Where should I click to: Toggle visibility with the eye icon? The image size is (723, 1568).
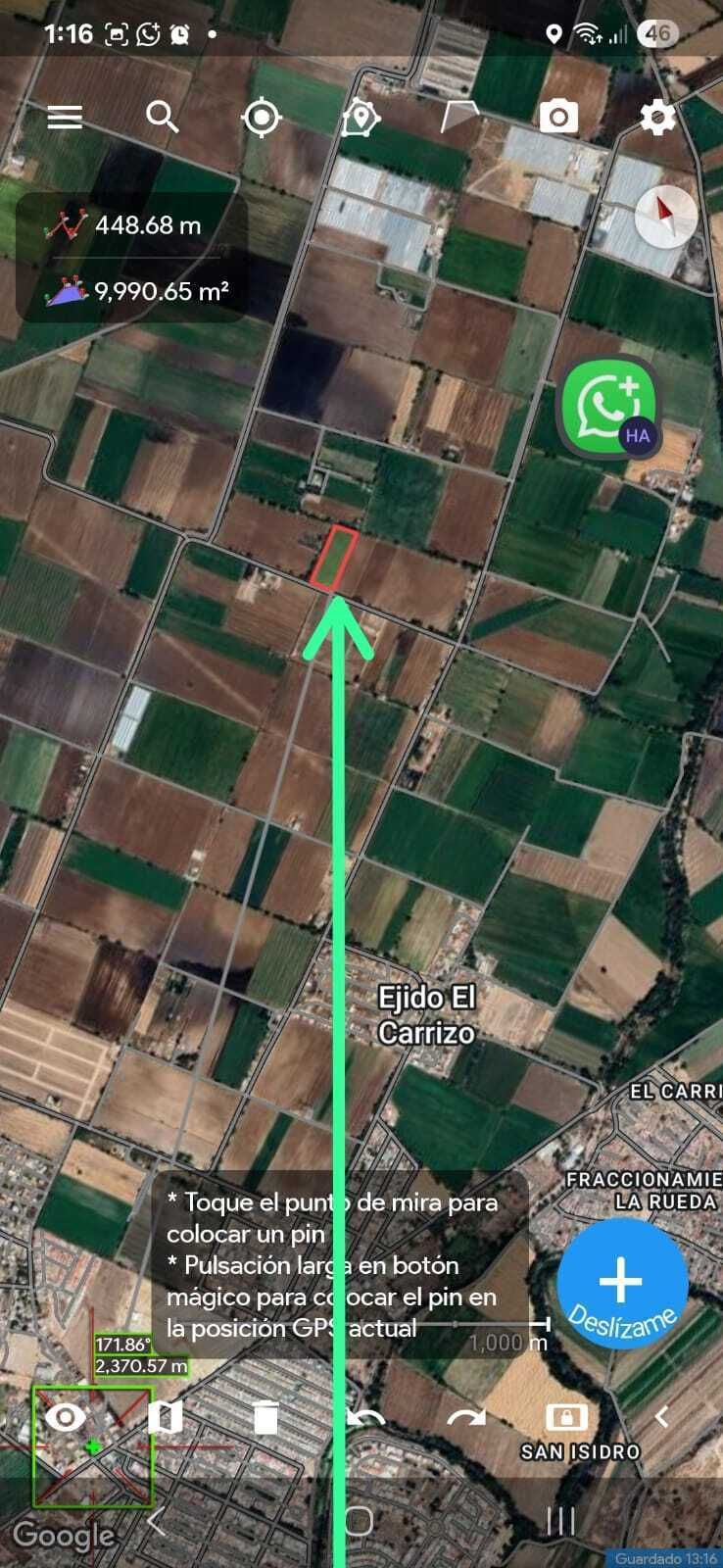(66, 1417)
